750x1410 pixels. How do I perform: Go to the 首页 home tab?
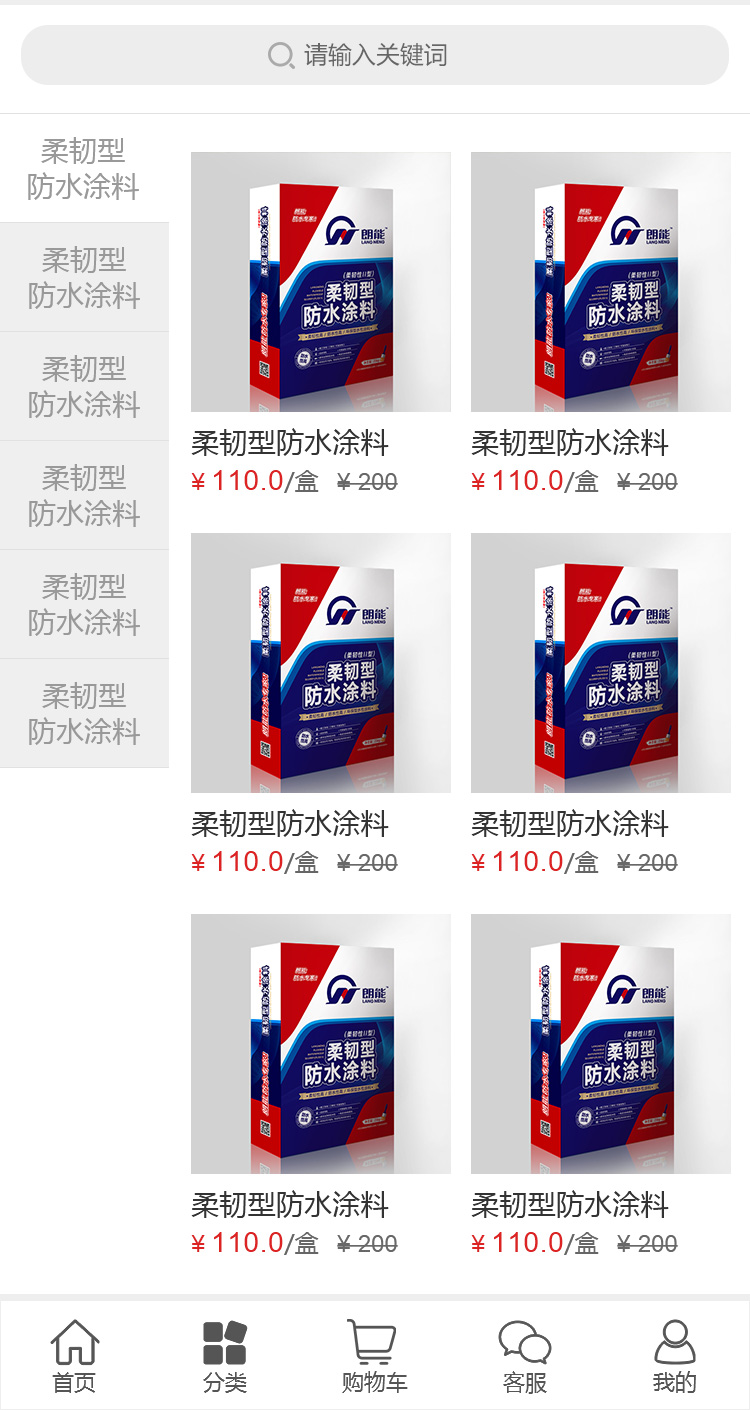(75, 1355)
